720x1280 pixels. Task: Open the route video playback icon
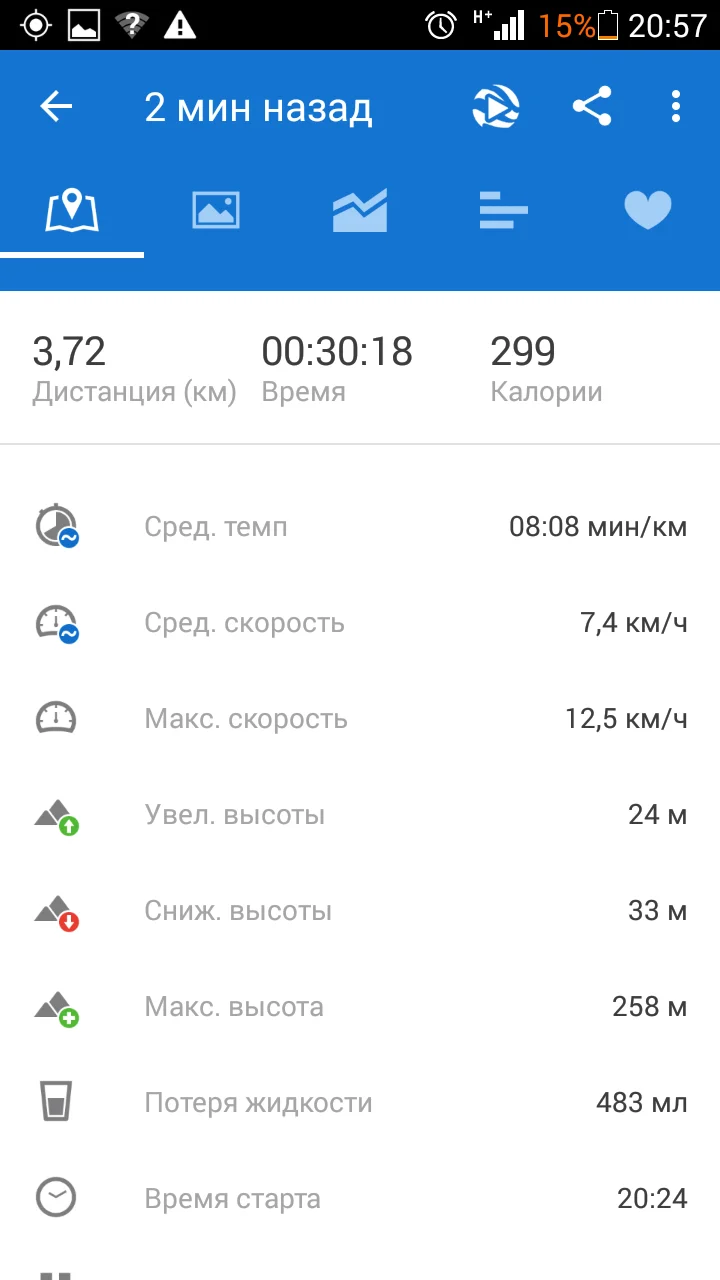496,107
